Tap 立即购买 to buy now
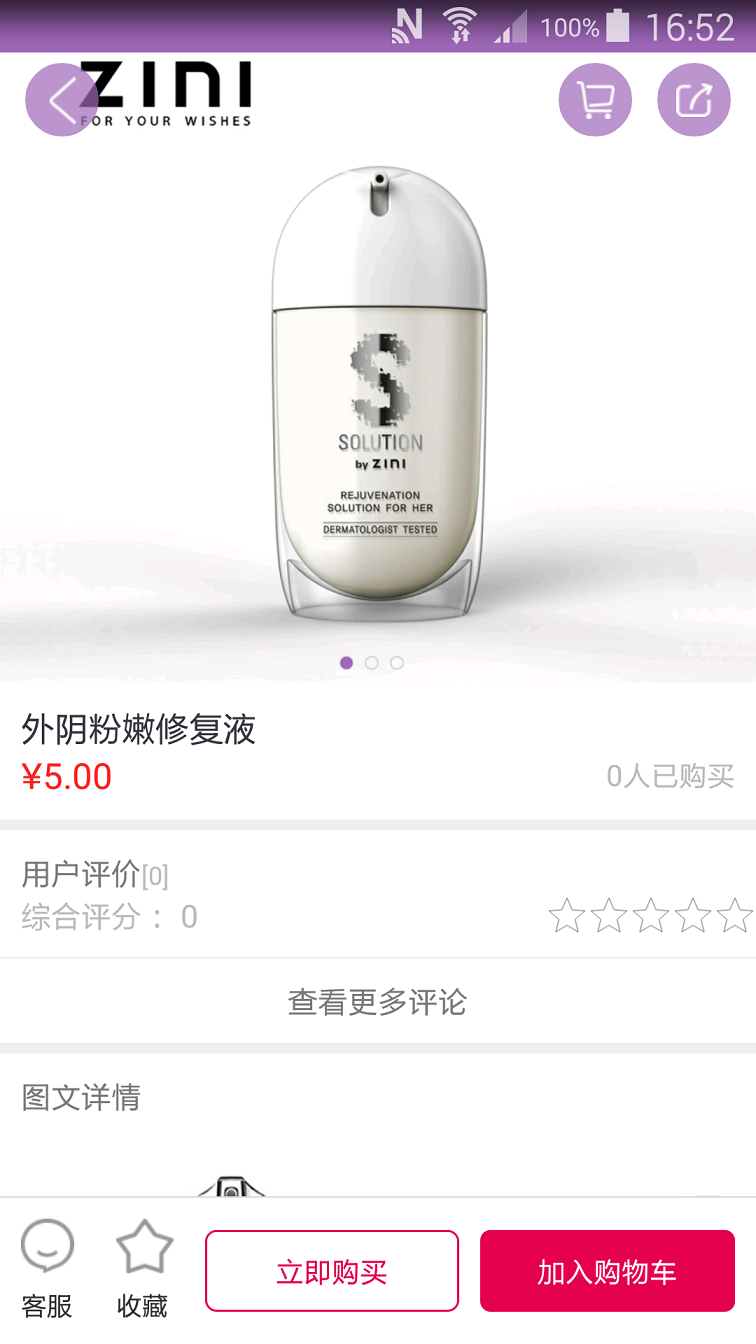The height and width of the screenshot is (1344, 756). coord(332,1271)
